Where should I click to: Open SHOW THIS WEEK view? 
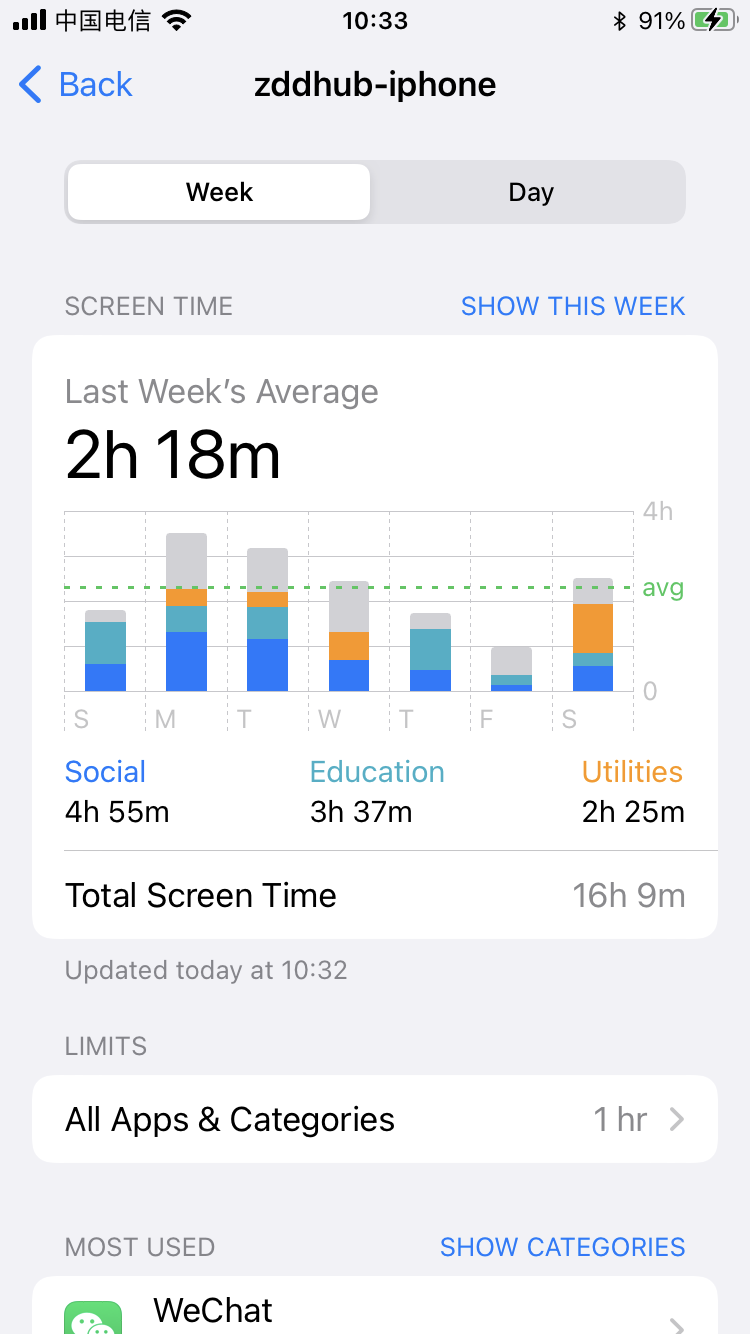(x=572, y=306)
